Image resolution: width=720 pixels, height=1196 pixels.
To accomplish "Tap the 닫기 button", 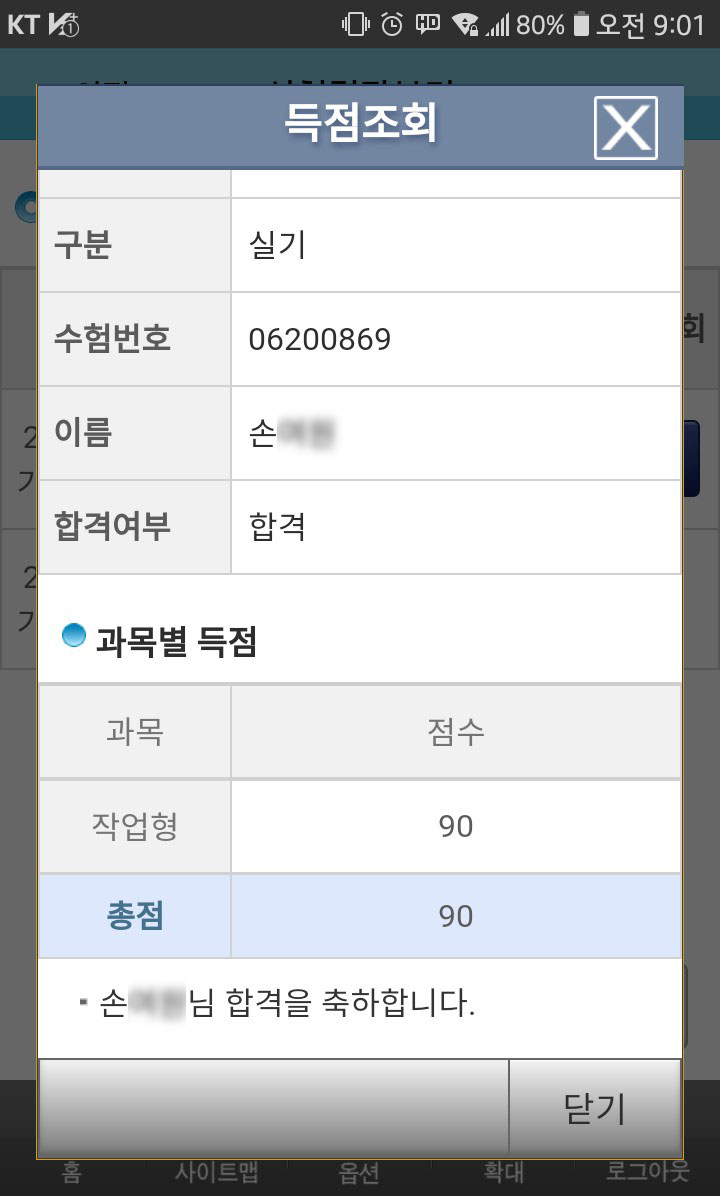I will pyautogui.click(x=595, y=1107).
